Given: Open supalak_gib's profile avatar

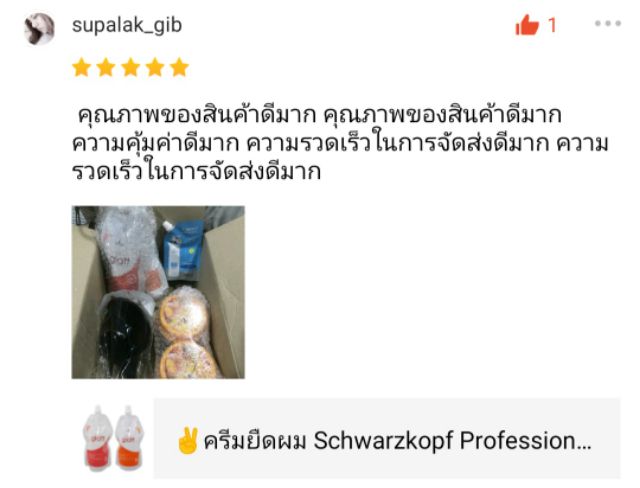Looking at the screenshot, I should pos(40,29).
